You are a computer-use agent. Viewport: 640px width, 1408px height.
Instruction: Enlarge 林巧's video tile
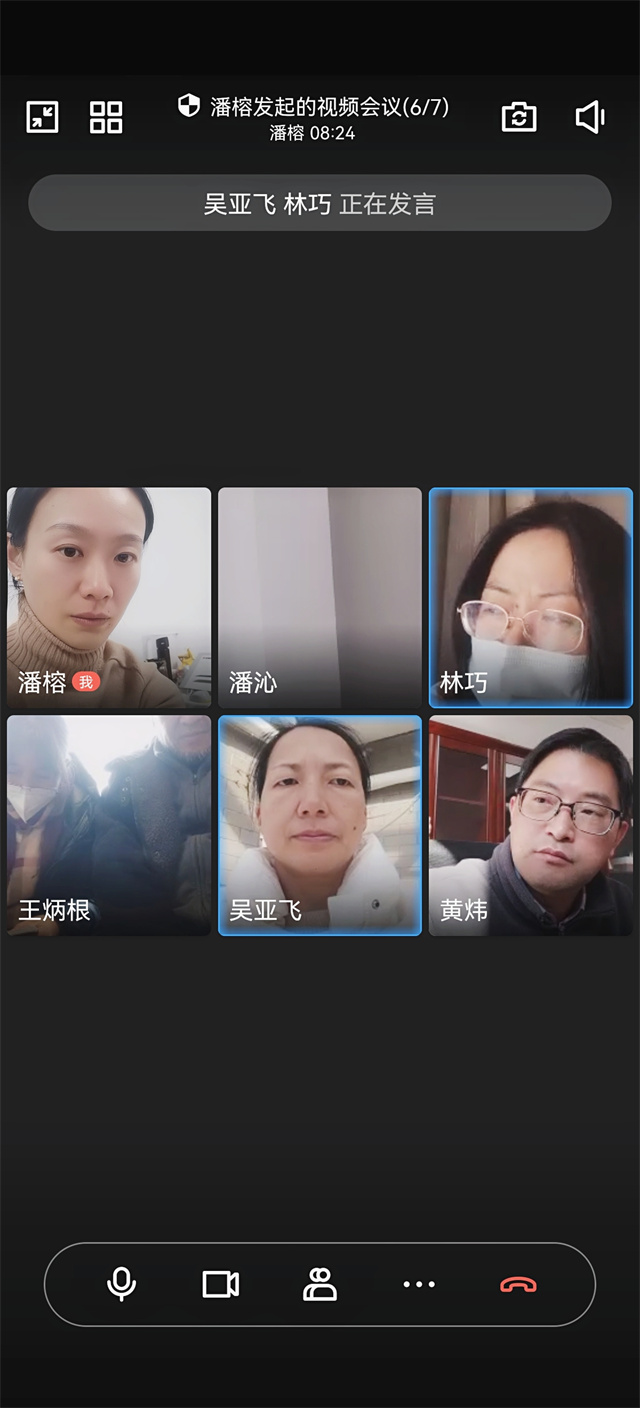(x=531, y=597)
